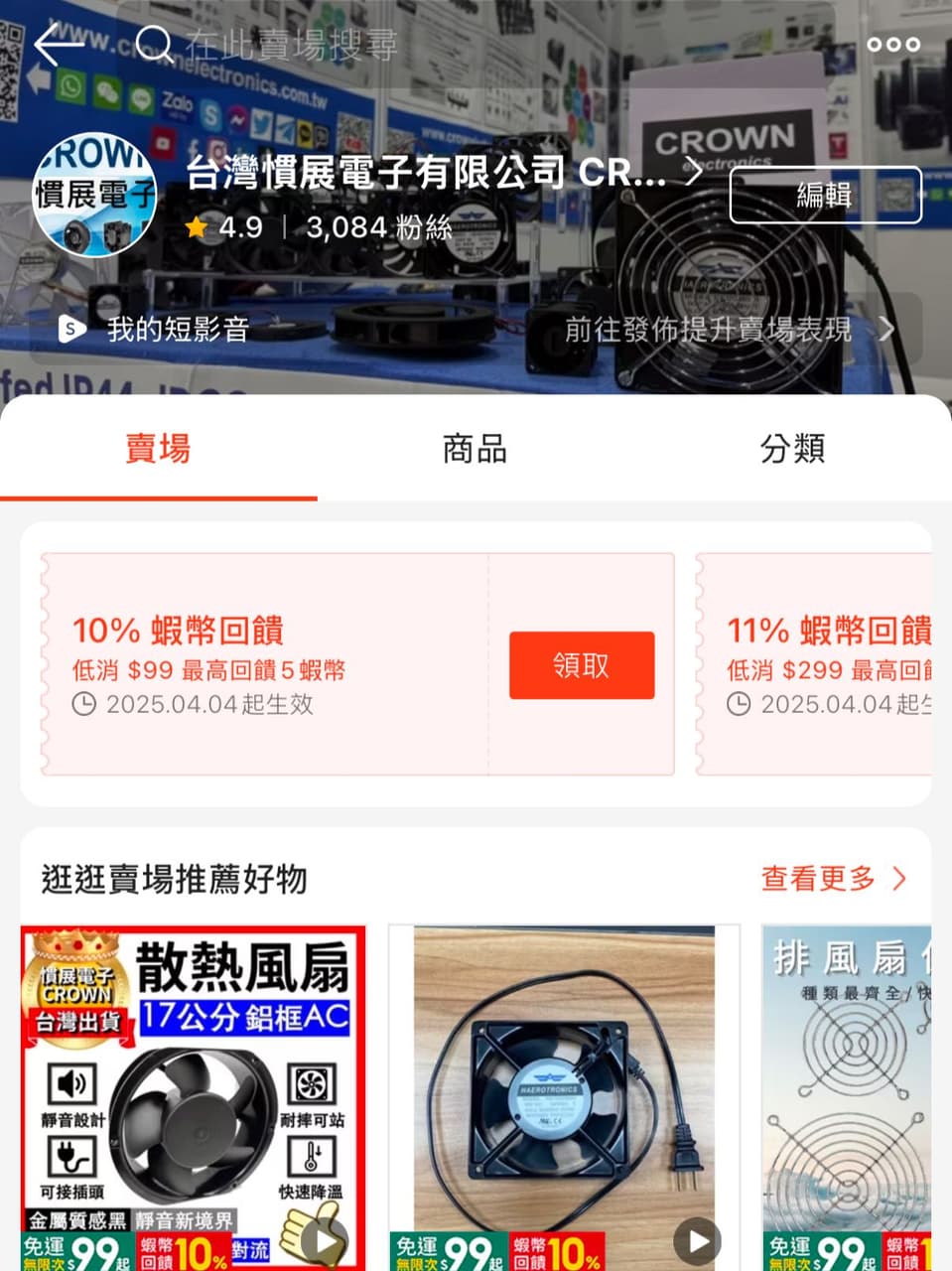952x1271 pixels.
Task: Play the HAEROTRONICS fan product video
Action: (696, 1239)
